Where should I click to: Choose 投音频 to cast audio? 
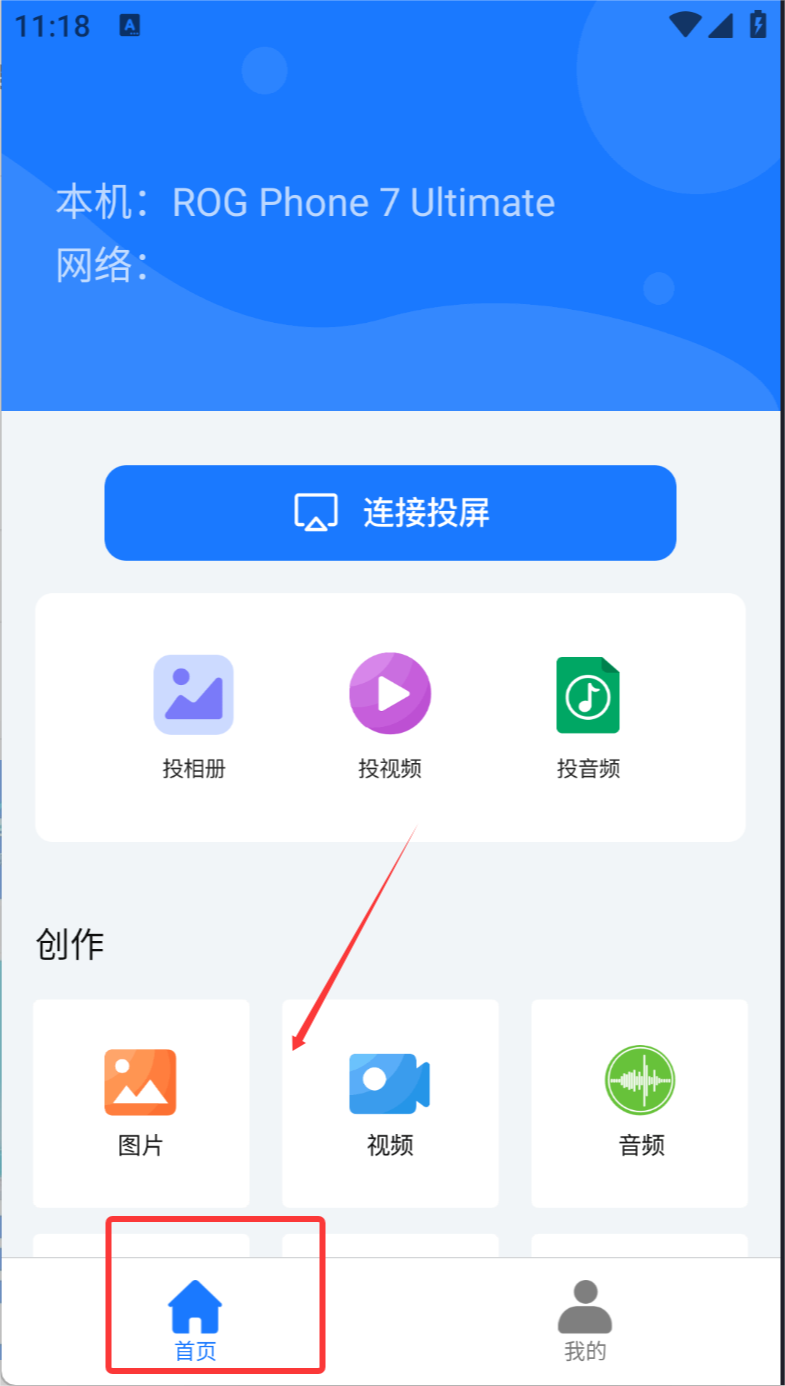(x=588, y=715)
